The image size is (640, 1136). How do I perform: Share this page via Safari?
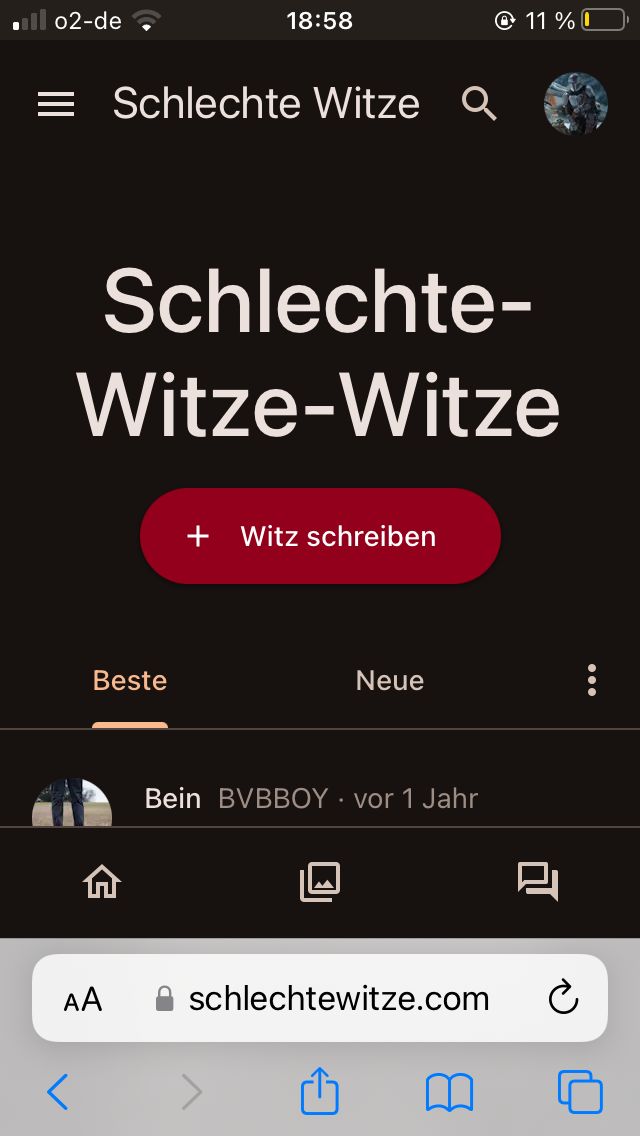[320, 1090]
